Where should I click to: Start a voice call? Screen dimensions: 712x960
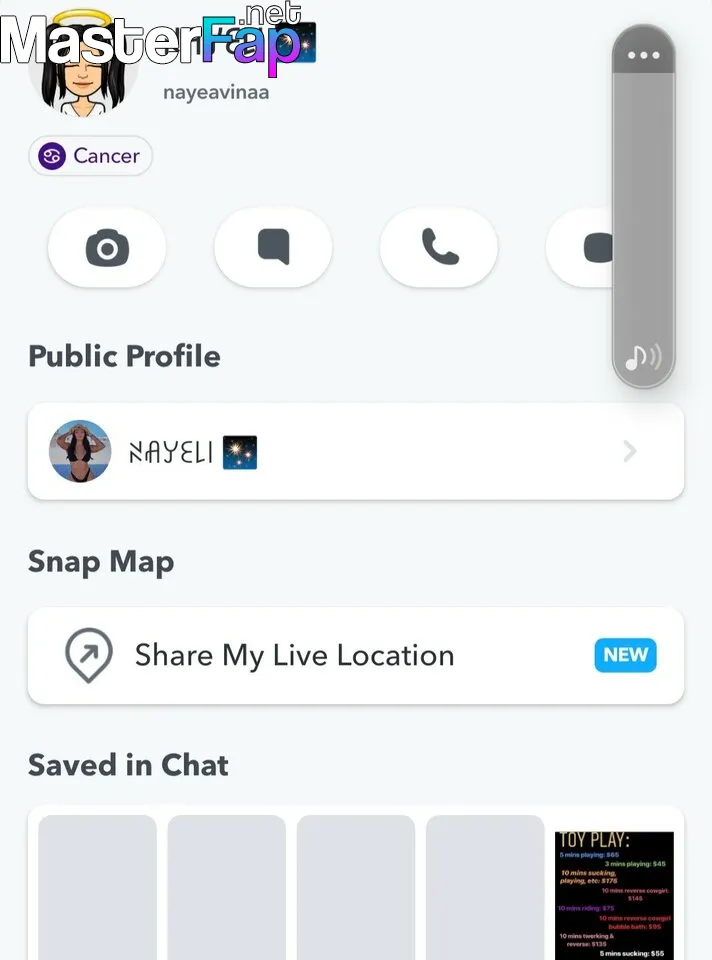coord(438,247)
